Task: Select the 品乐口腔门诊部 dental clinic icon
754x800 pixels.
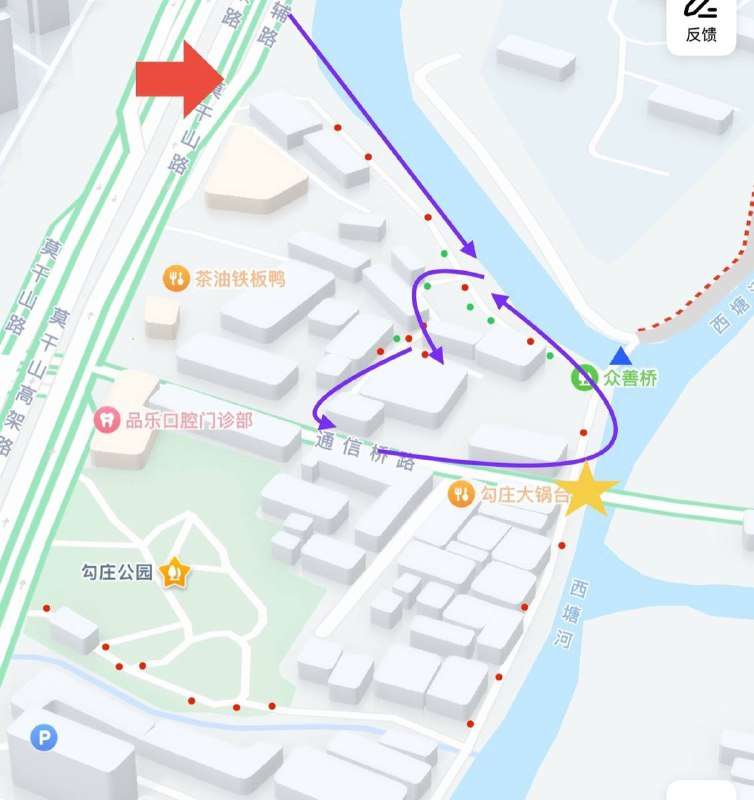Action: pos(105,421)
